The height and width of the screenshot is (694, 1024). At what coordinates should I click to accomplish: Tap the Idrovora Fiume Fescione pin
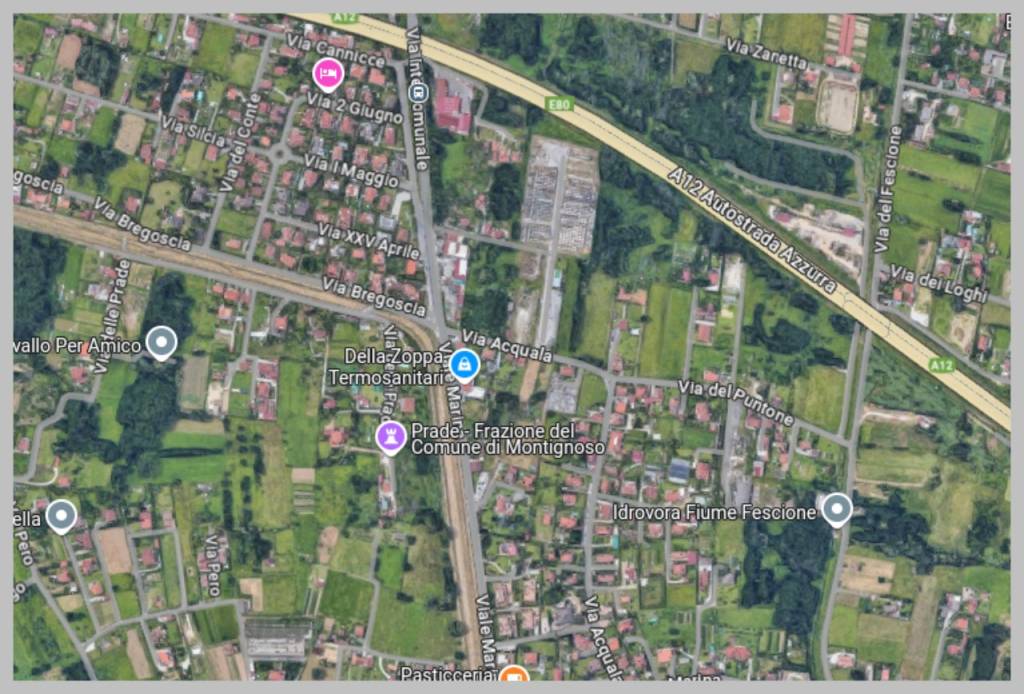pyautogui.click(x=835, y=509)
